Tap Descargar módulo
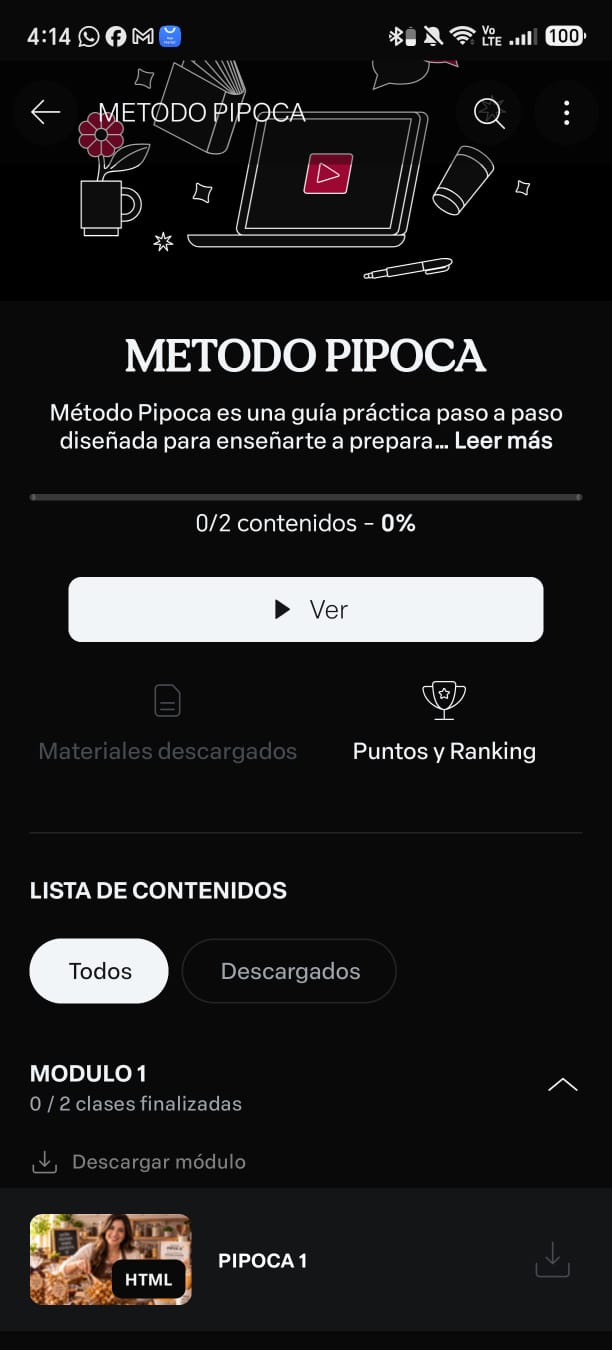612x1350 pixels. 139,1162
